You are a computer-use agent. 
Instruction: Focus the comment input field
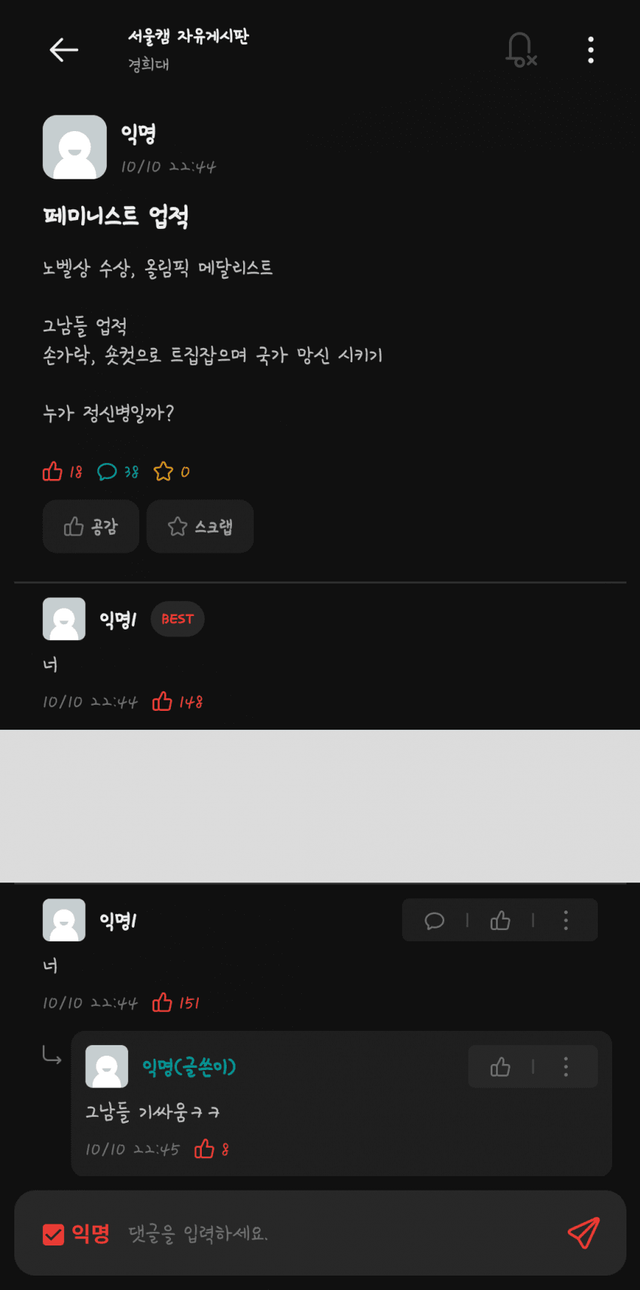coord(330,1234)
